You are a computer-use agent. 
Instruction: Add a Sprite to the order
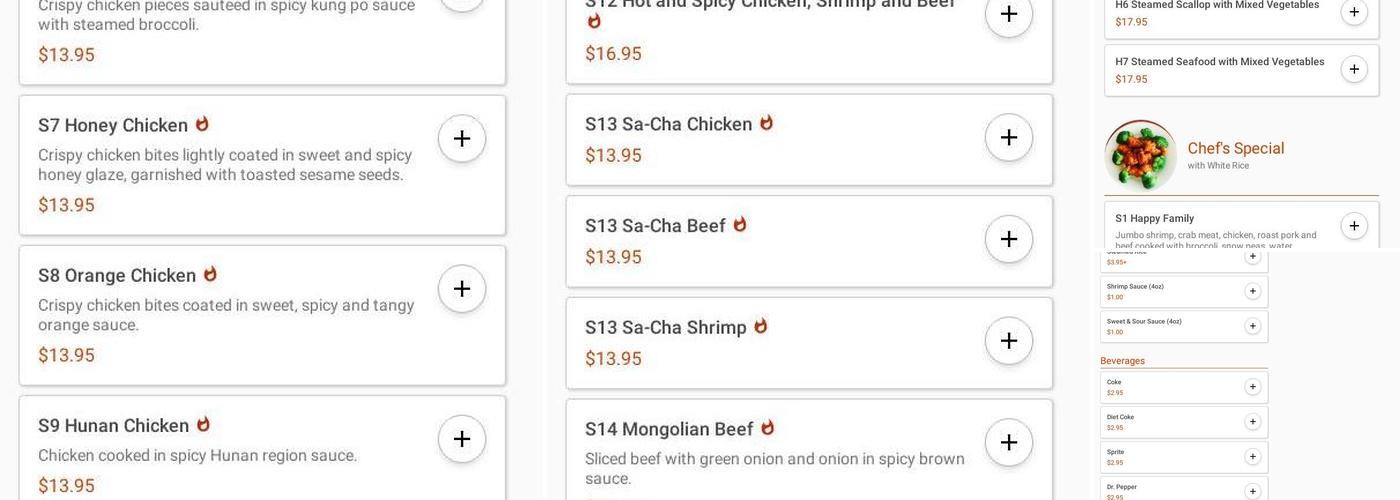coord(1252,457)
